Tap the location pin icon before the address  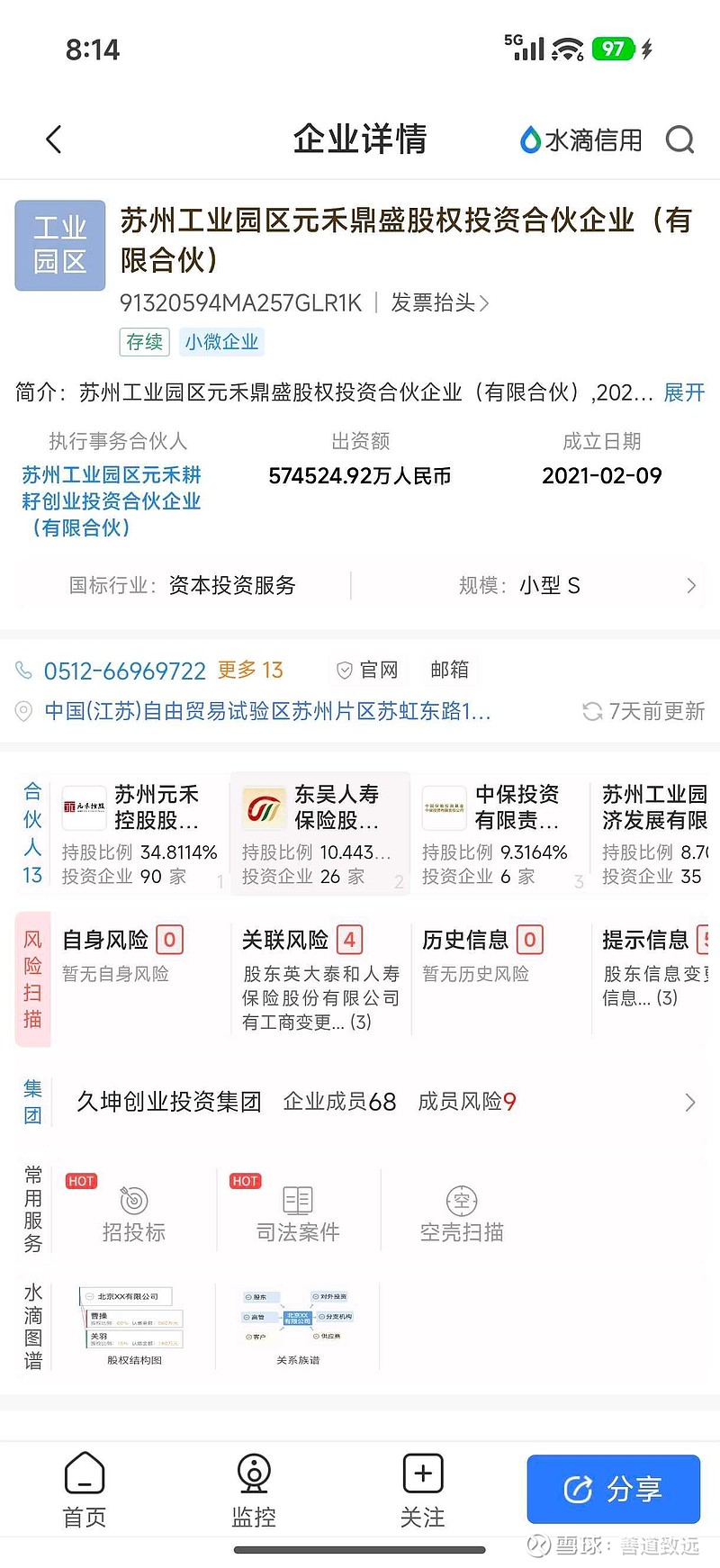[x=24, y=712]
